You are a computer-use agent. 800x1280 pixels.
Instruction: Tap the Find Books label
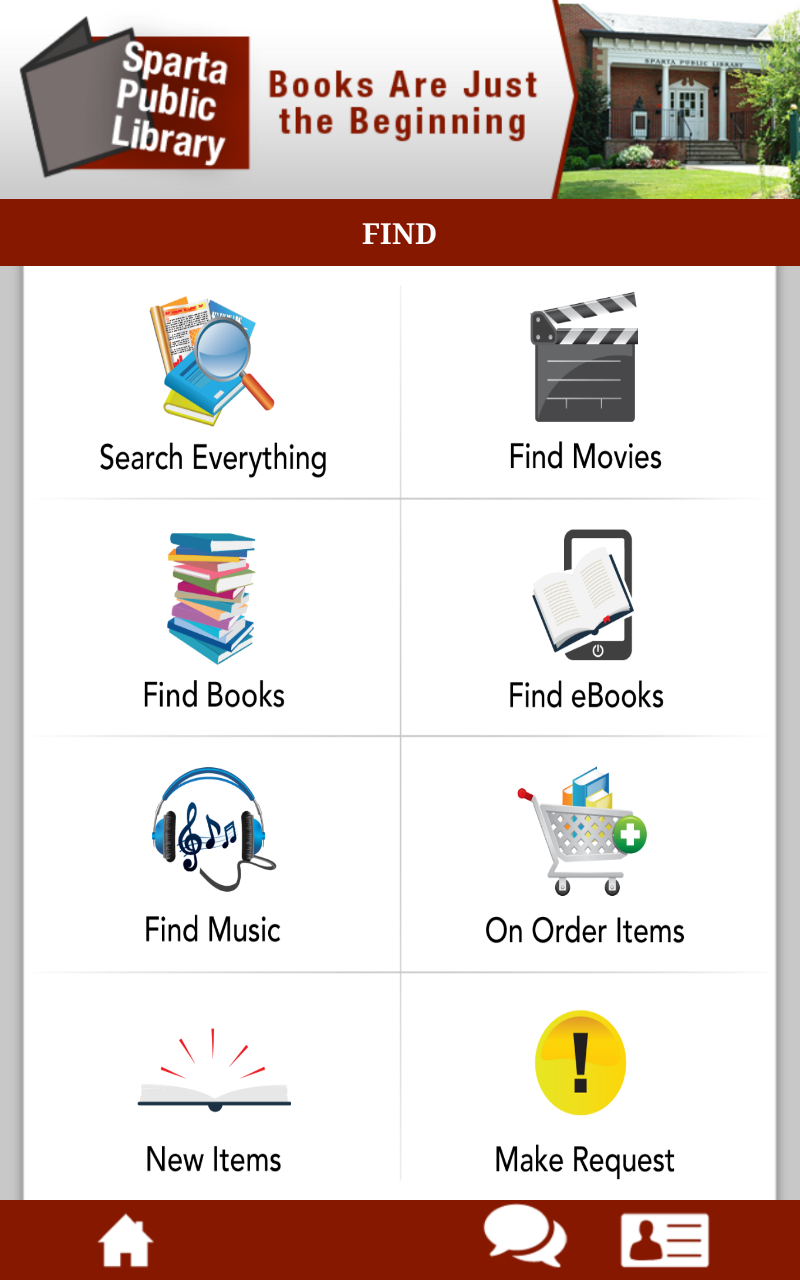pyautogui.click(x=212, y=695)
